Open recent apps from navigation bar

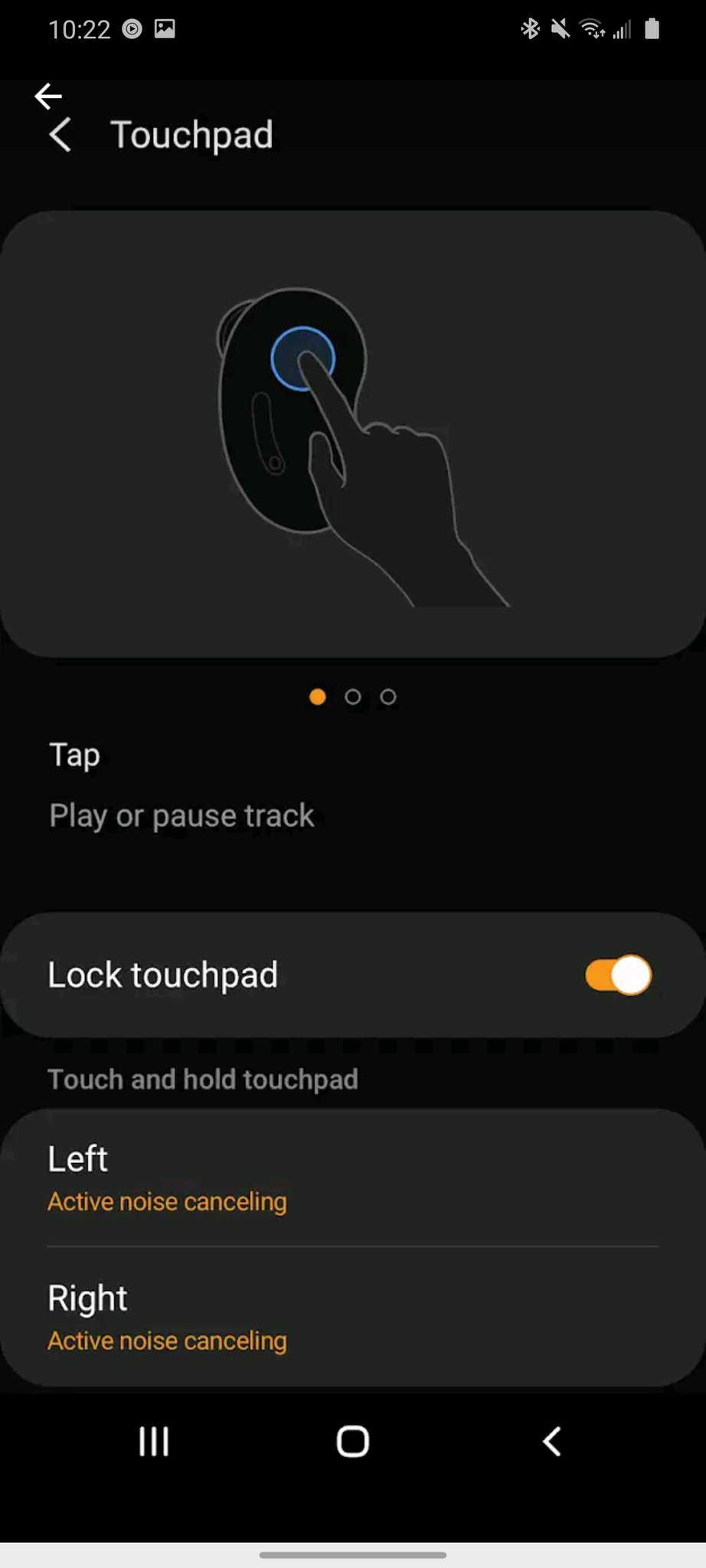[154, 1442]
